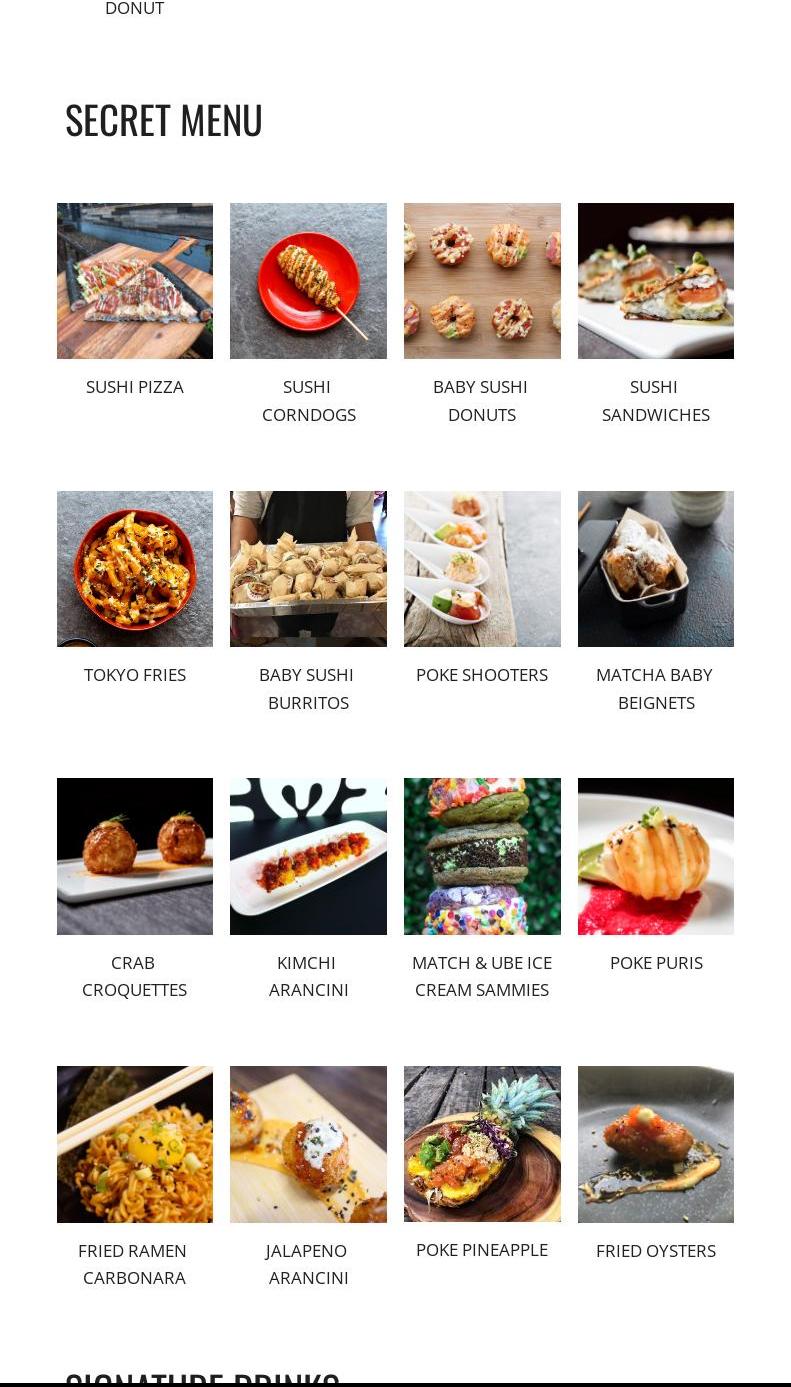View the Sushi Corndogs image
Image resolution: width=791 pixels, height=1387 pixels.
308,281
